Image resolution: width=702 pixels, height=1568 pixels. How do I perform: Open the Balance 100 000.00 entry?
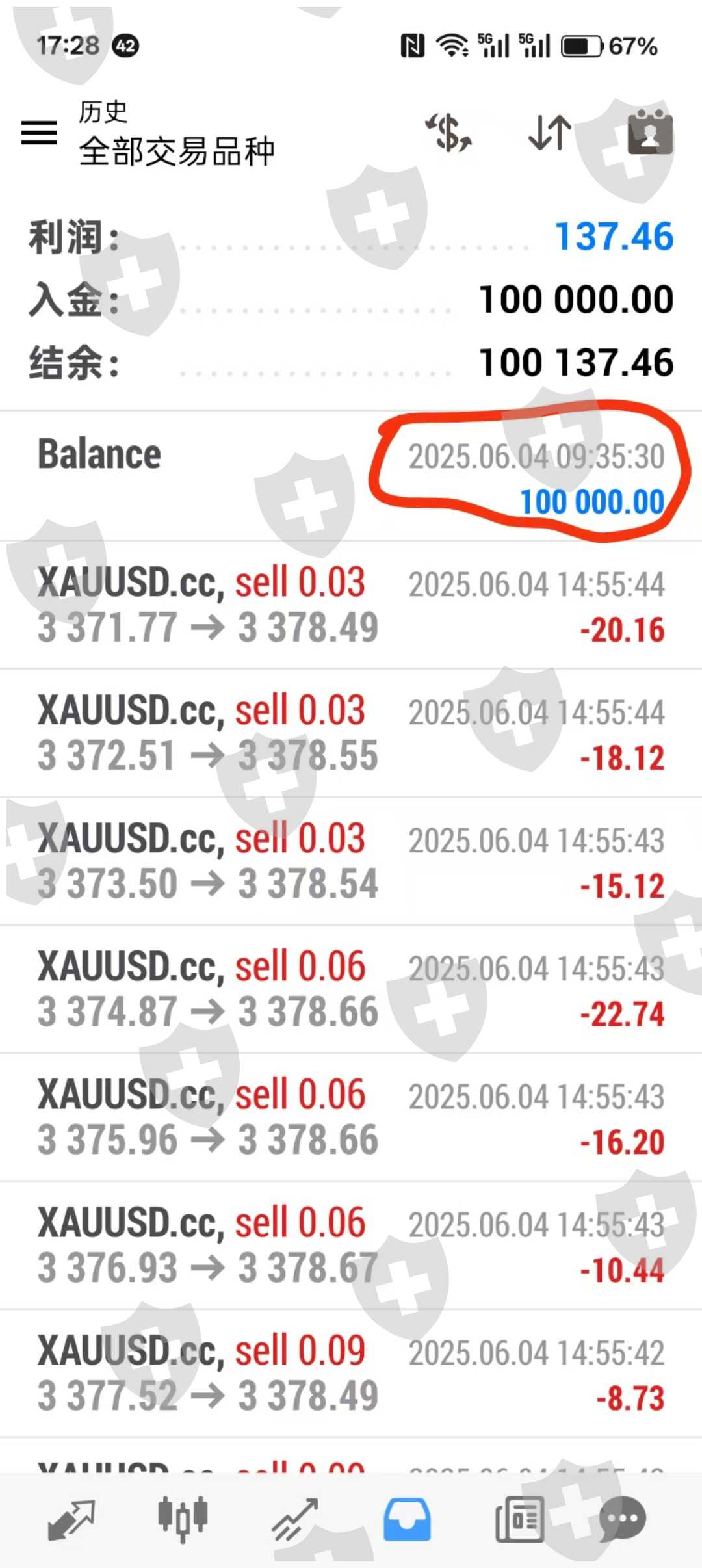[x=351, y=477]
